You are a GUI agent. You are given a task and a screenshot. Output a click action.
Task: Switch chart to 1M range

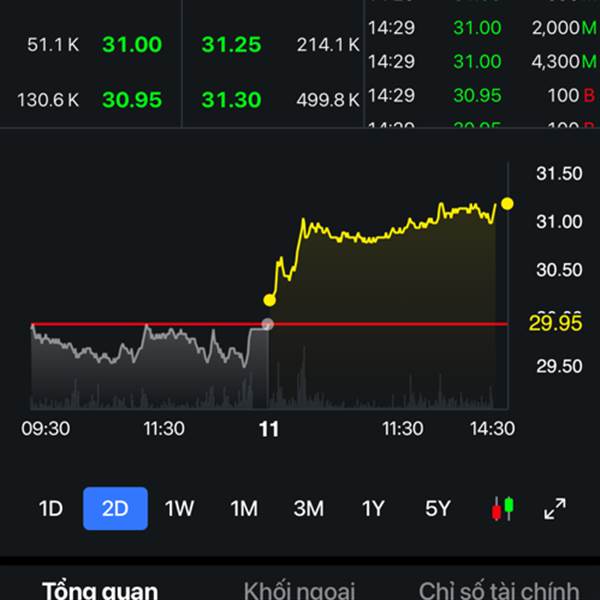click(244, 508)
